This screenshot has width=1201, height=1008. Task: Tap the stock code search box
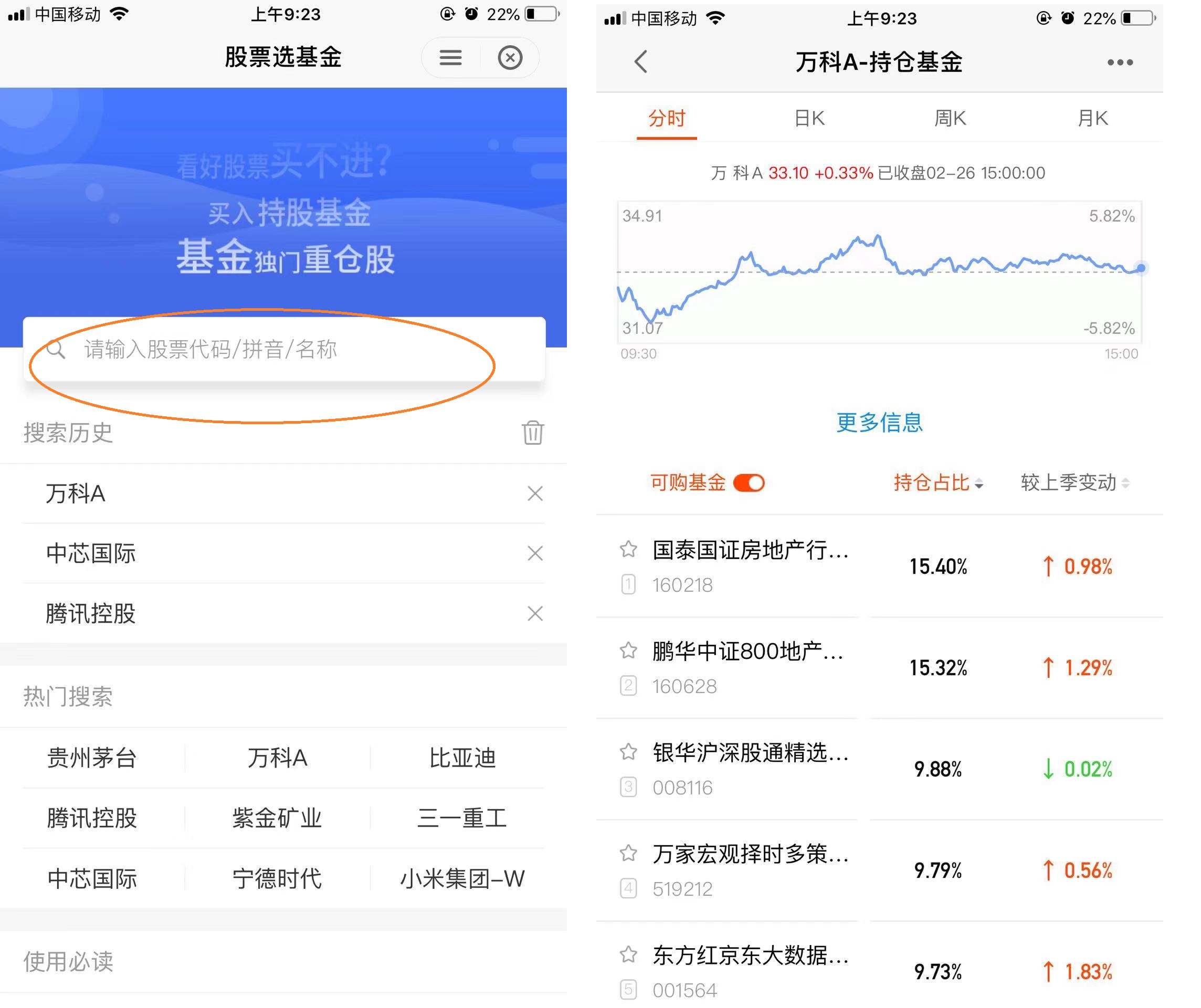coord(284,349)
